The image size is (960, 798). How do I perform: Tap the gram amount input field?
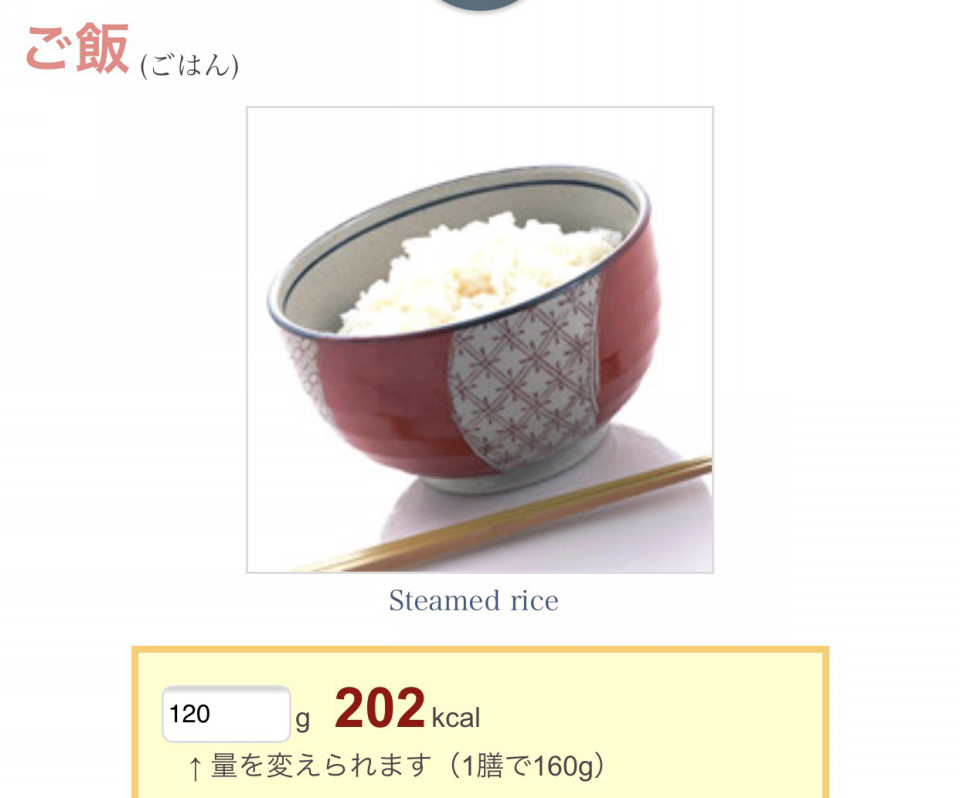(x=226, y=714)
